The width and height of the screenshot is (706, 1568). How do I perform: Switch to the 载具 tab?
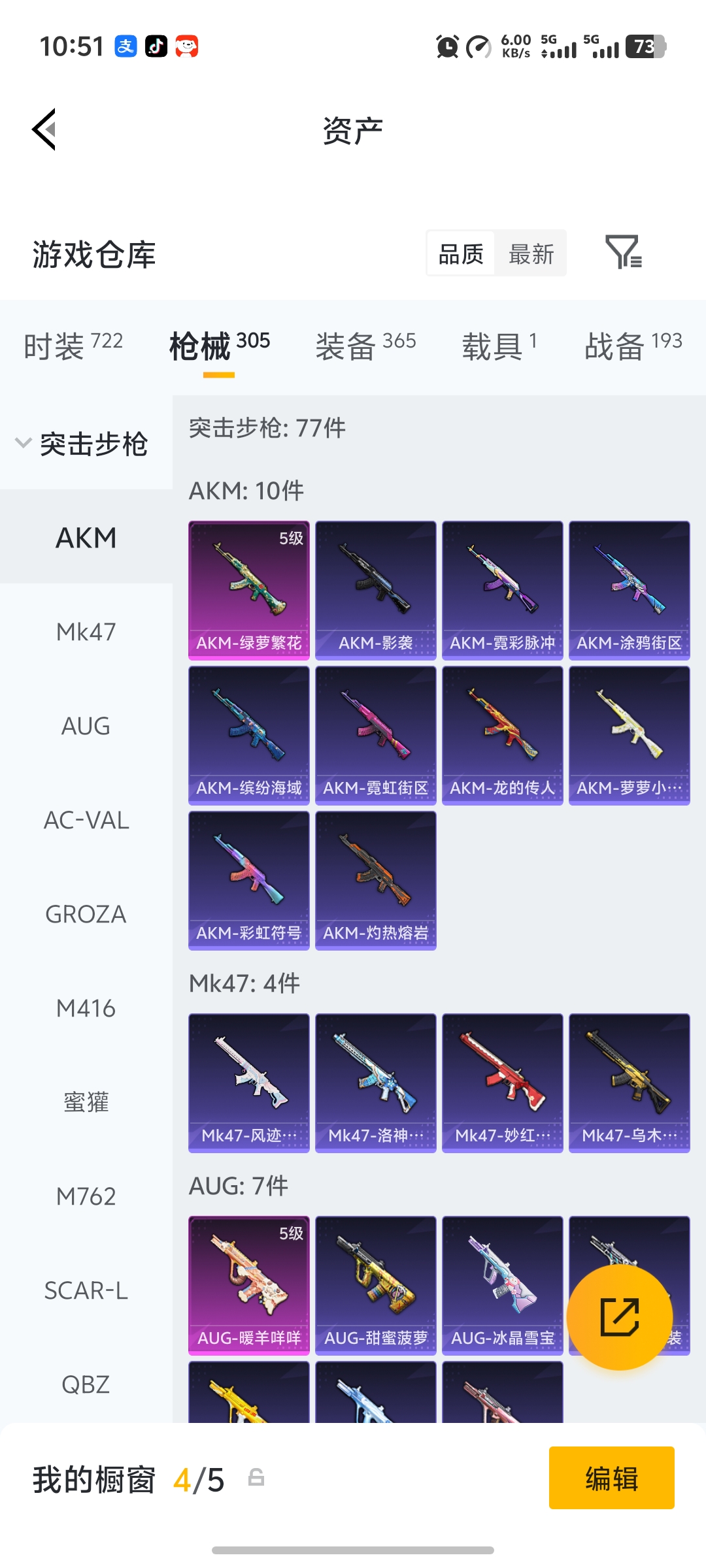(499, 345)
